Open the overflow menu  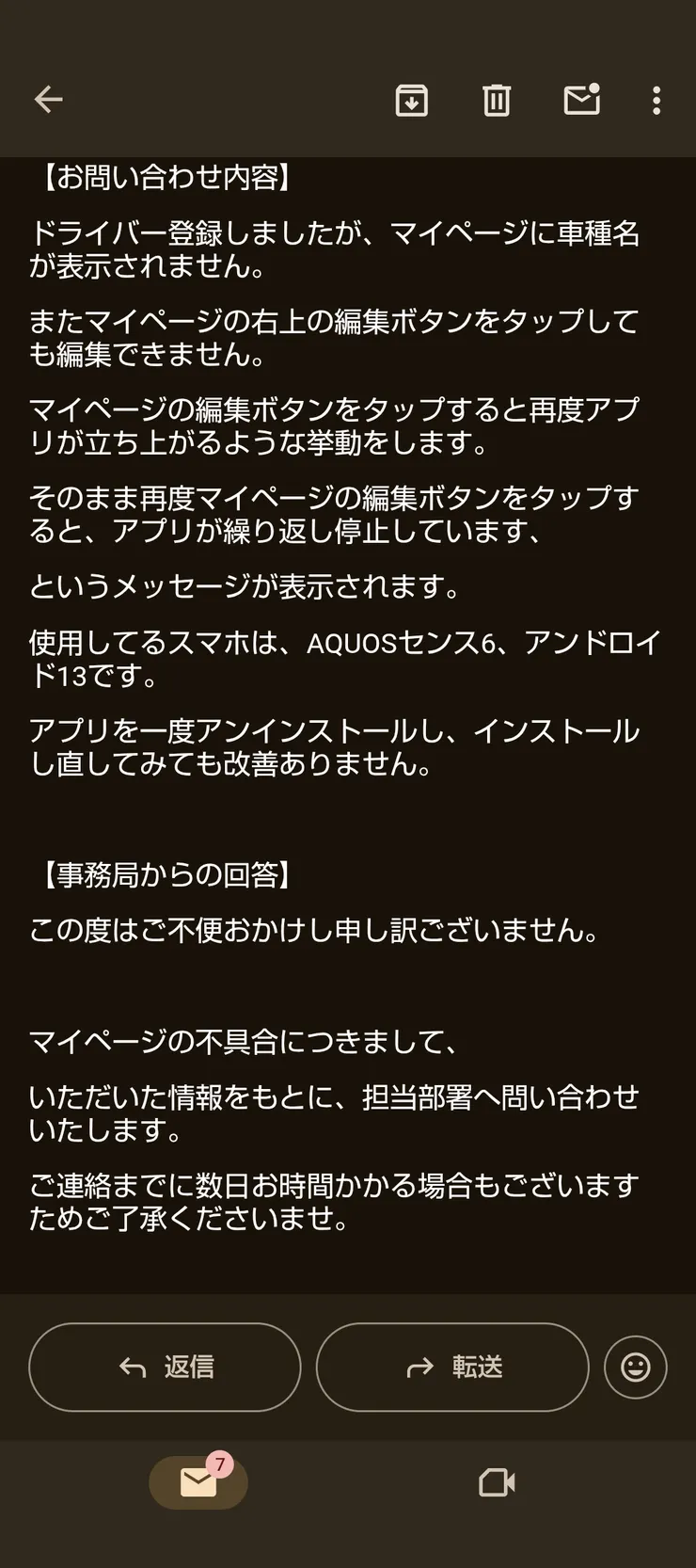click(656, 100)
